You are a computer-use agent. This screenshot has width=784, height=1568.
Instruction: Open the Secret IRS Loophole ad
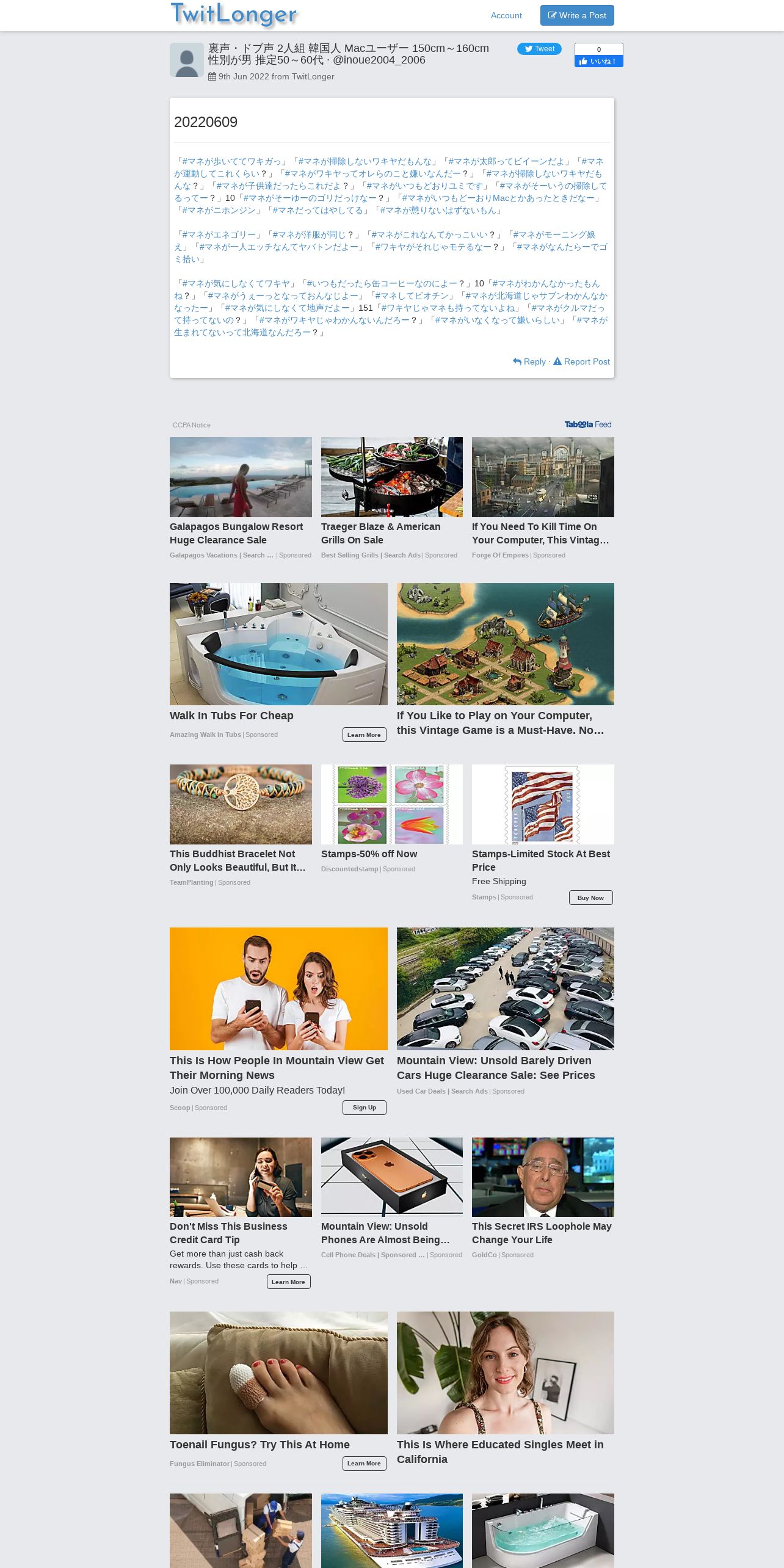543,1198
